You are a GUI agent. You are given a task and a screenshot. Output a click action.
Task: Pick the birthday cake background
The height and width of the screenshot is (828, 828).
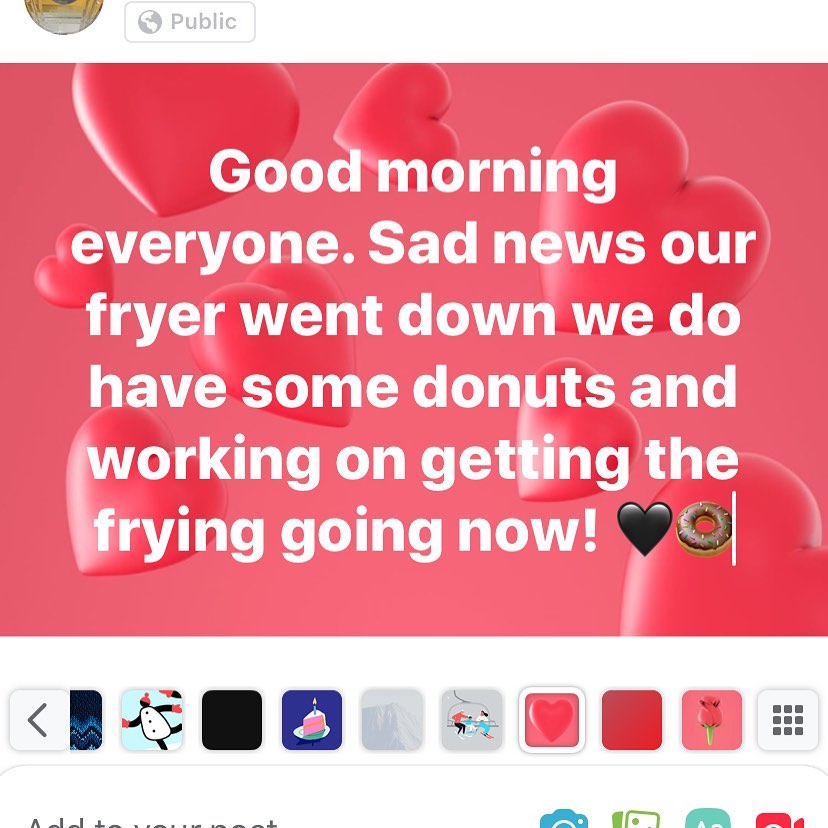coord(312,720)
